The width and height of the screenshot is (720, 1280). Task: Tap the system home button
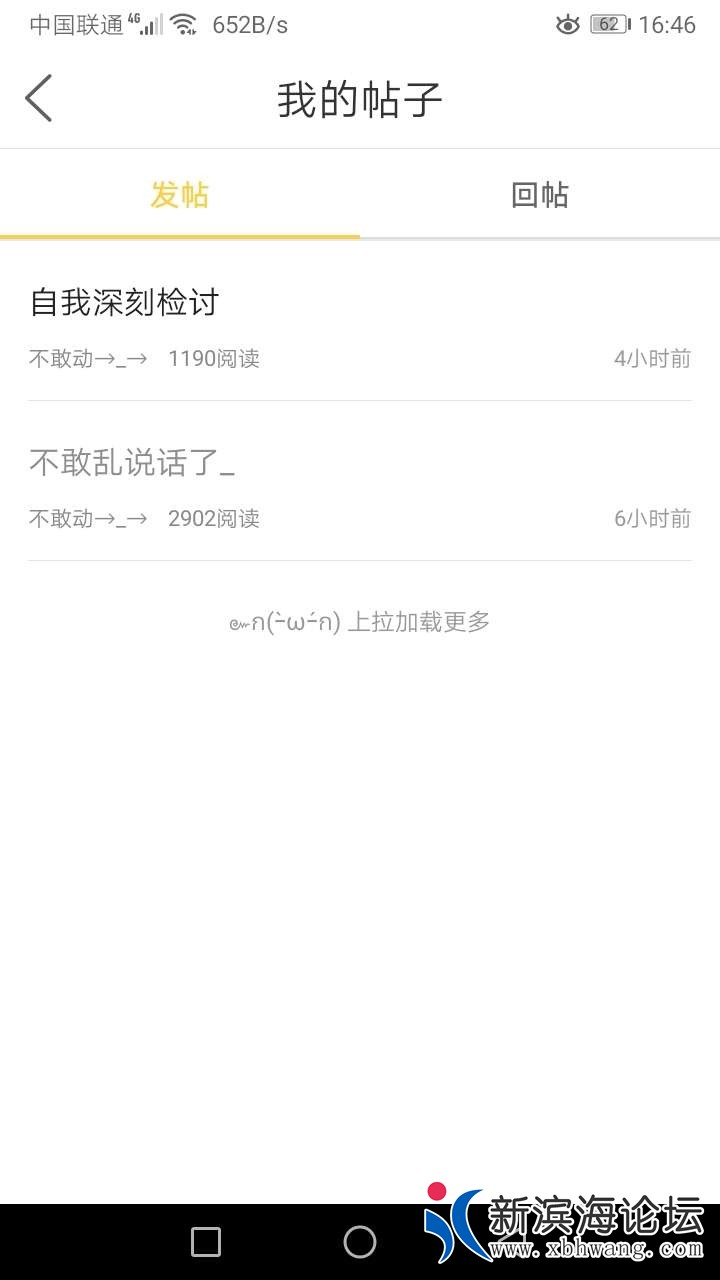[360, 1242]
